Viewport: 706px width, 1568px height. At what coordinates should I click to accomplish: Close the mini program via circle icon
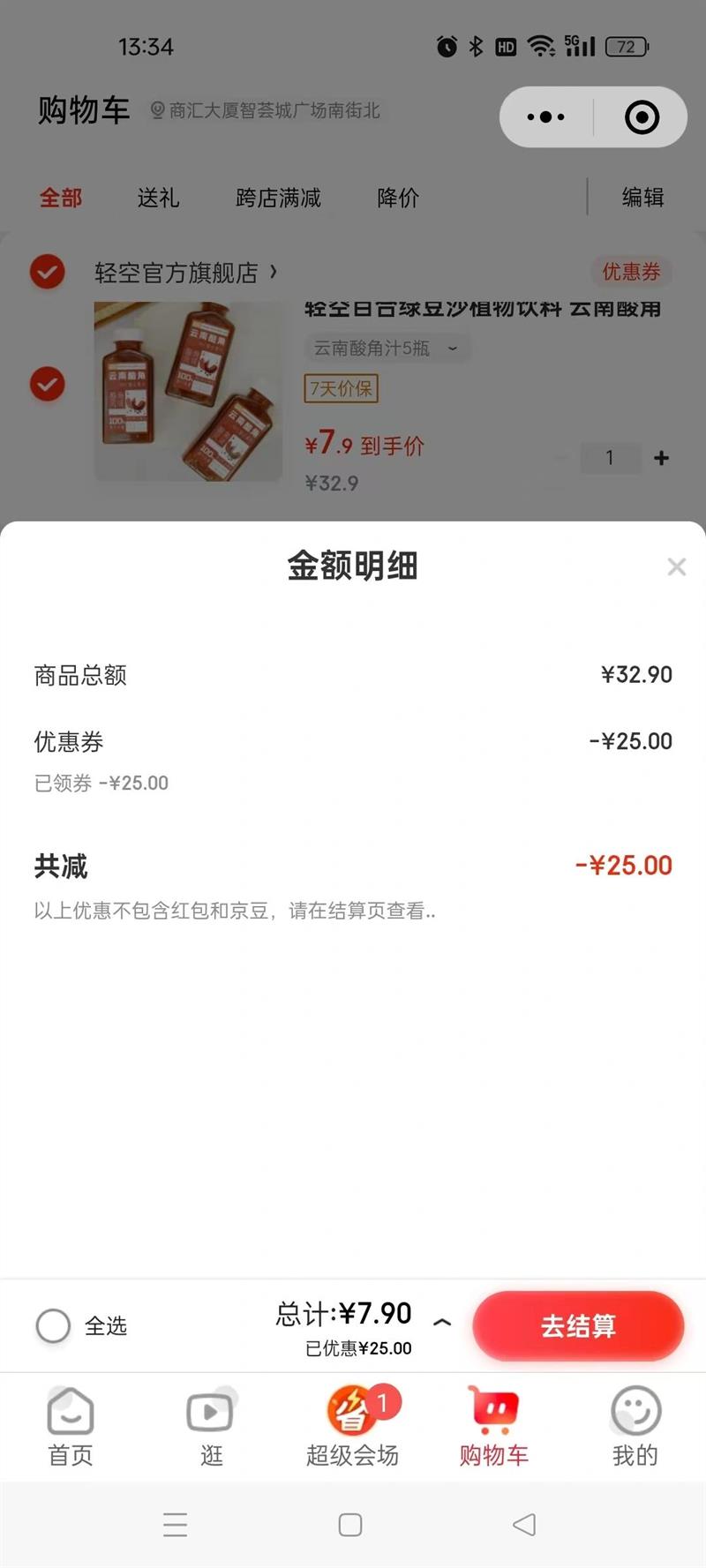642,116
